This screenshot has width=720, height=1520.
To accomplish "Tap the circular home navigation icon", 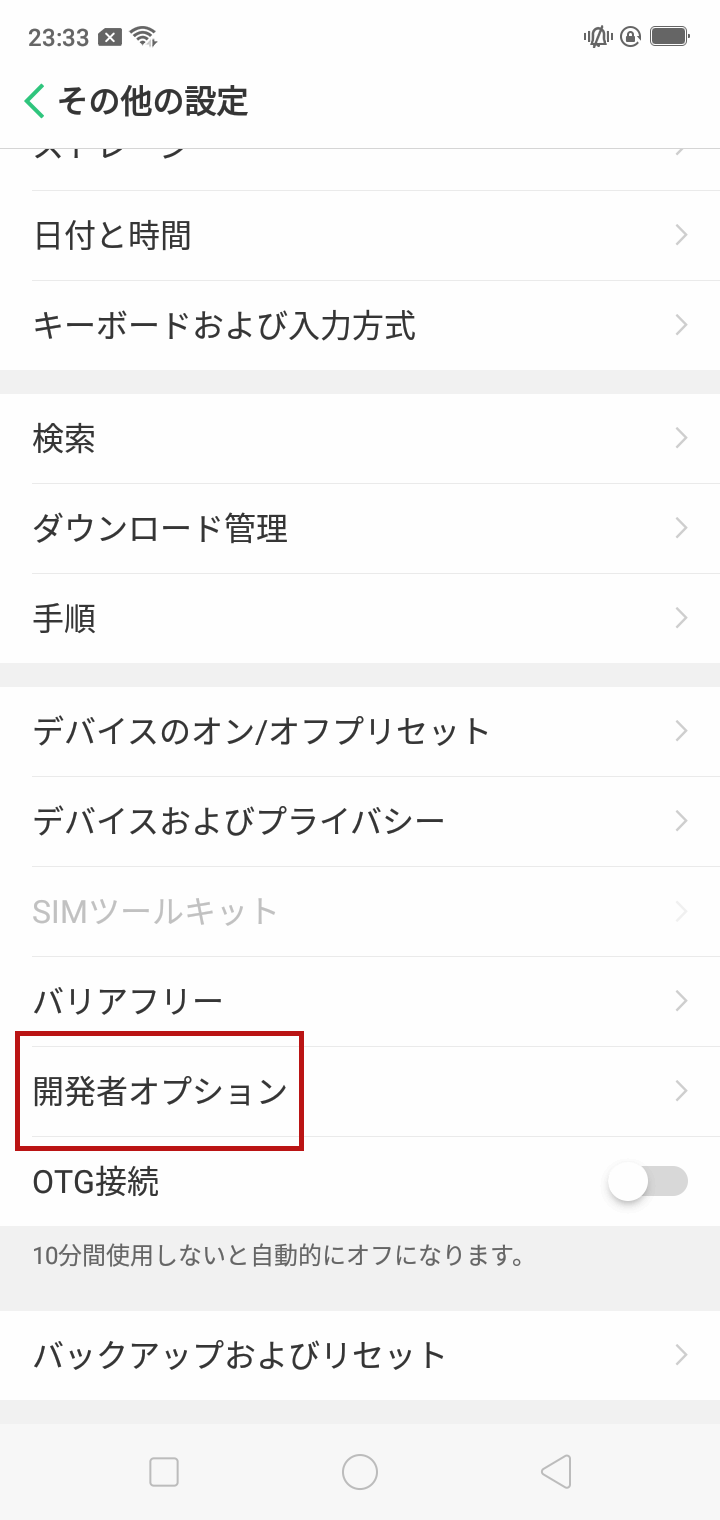I will click(x=360, y=1471).
